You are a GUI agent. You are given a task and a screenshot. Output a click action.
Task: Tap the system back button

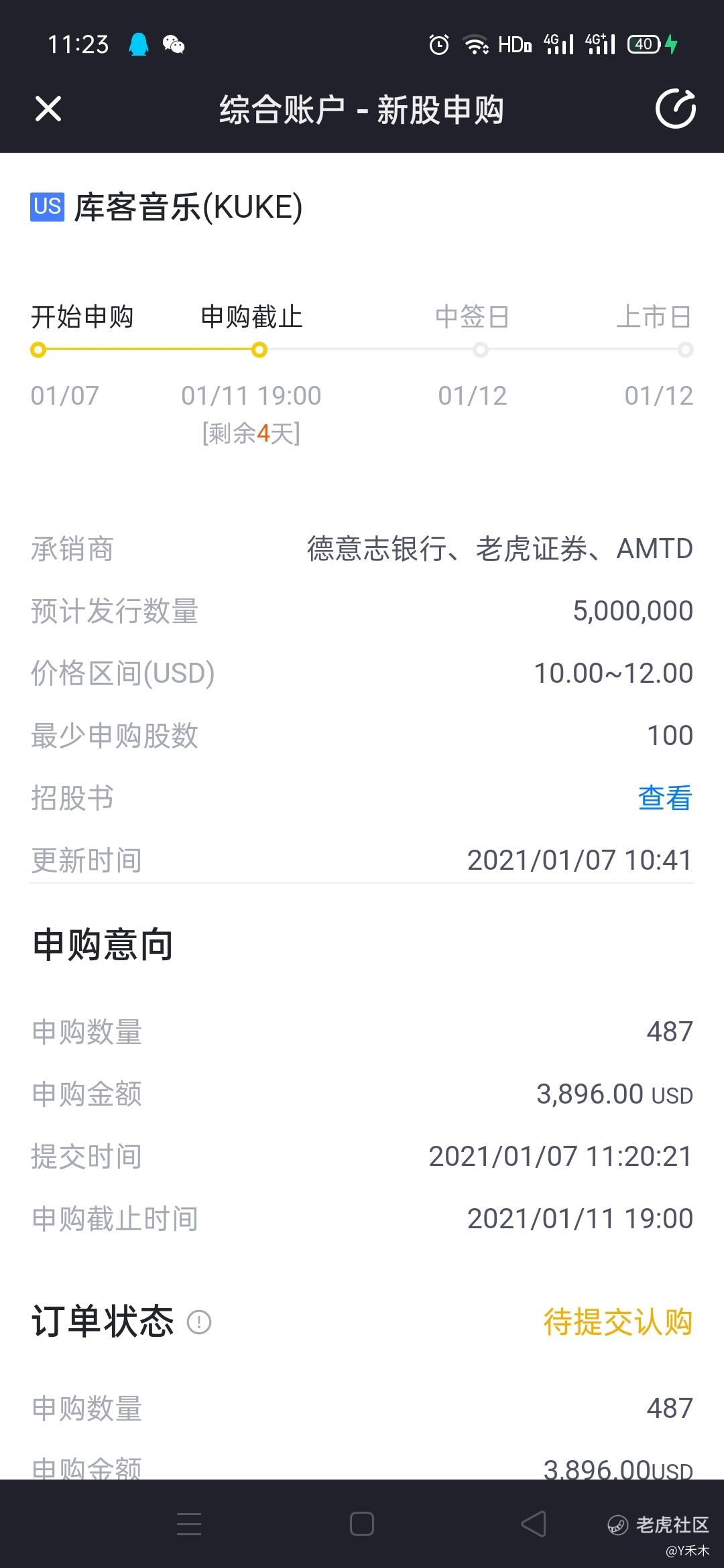[534, 1524]
